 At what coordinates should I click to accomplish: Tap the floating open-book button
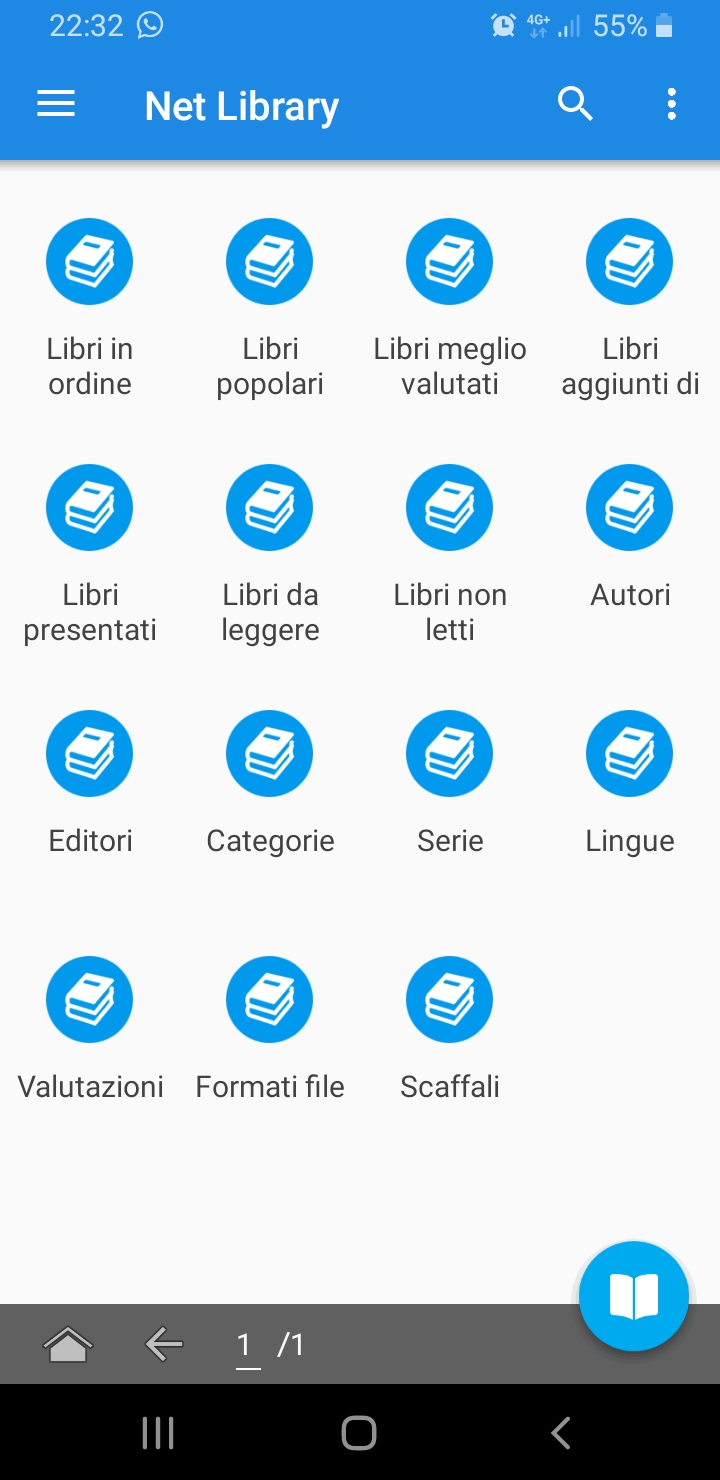[x=634, y=1297]
